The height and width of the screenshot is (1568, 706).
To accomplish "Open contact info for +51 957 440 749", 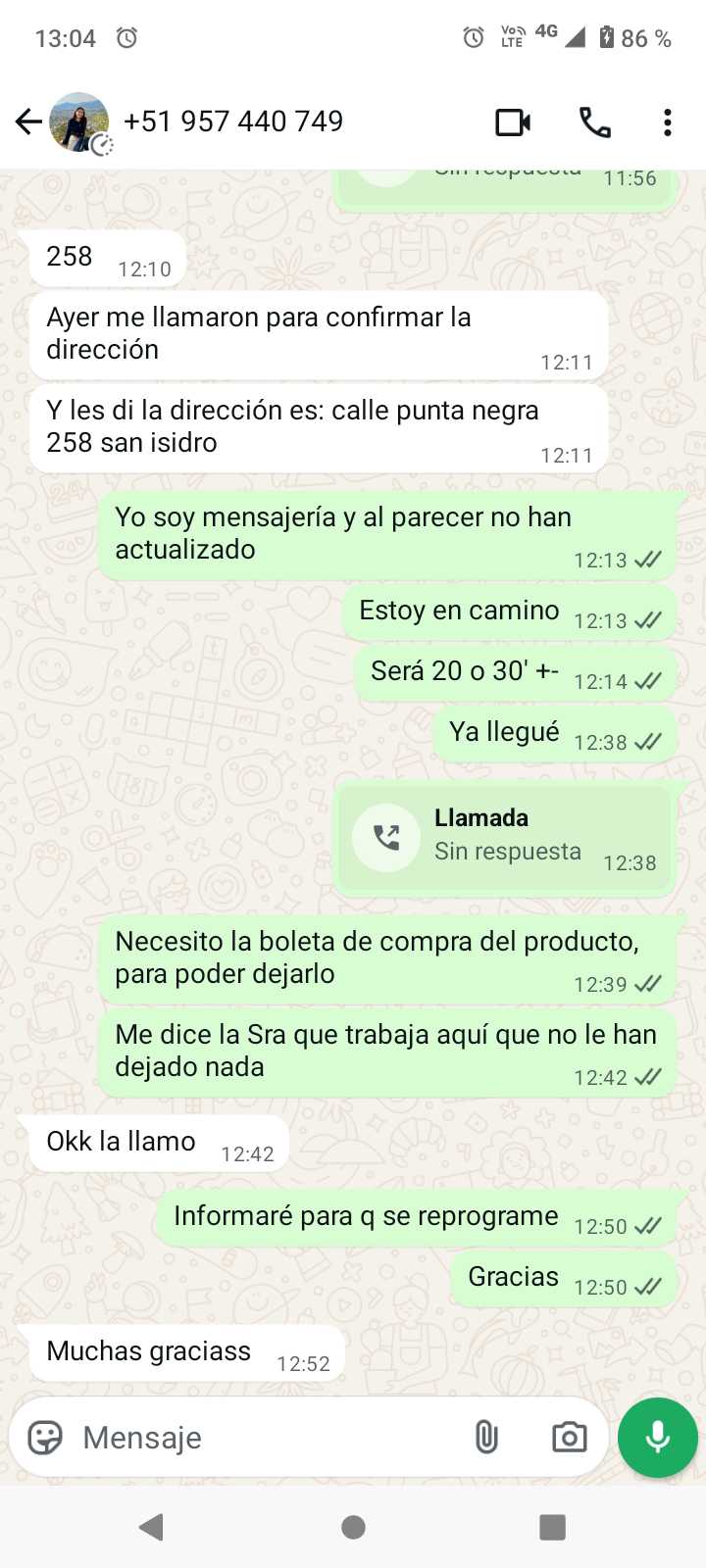I will (x=233, y=122).
